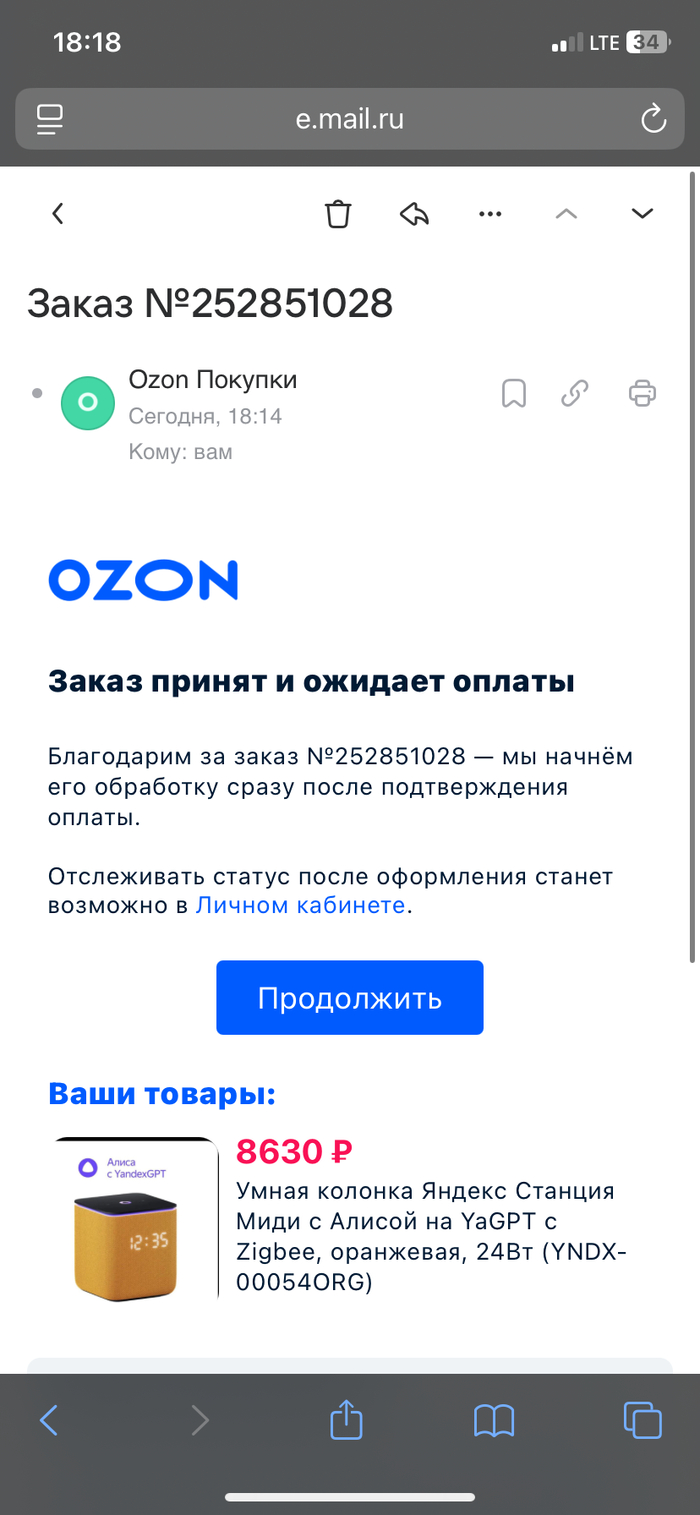Open the three-dot more actions menu
The height and width of the screenshot is (1515, 700).
tap(490, 213)
